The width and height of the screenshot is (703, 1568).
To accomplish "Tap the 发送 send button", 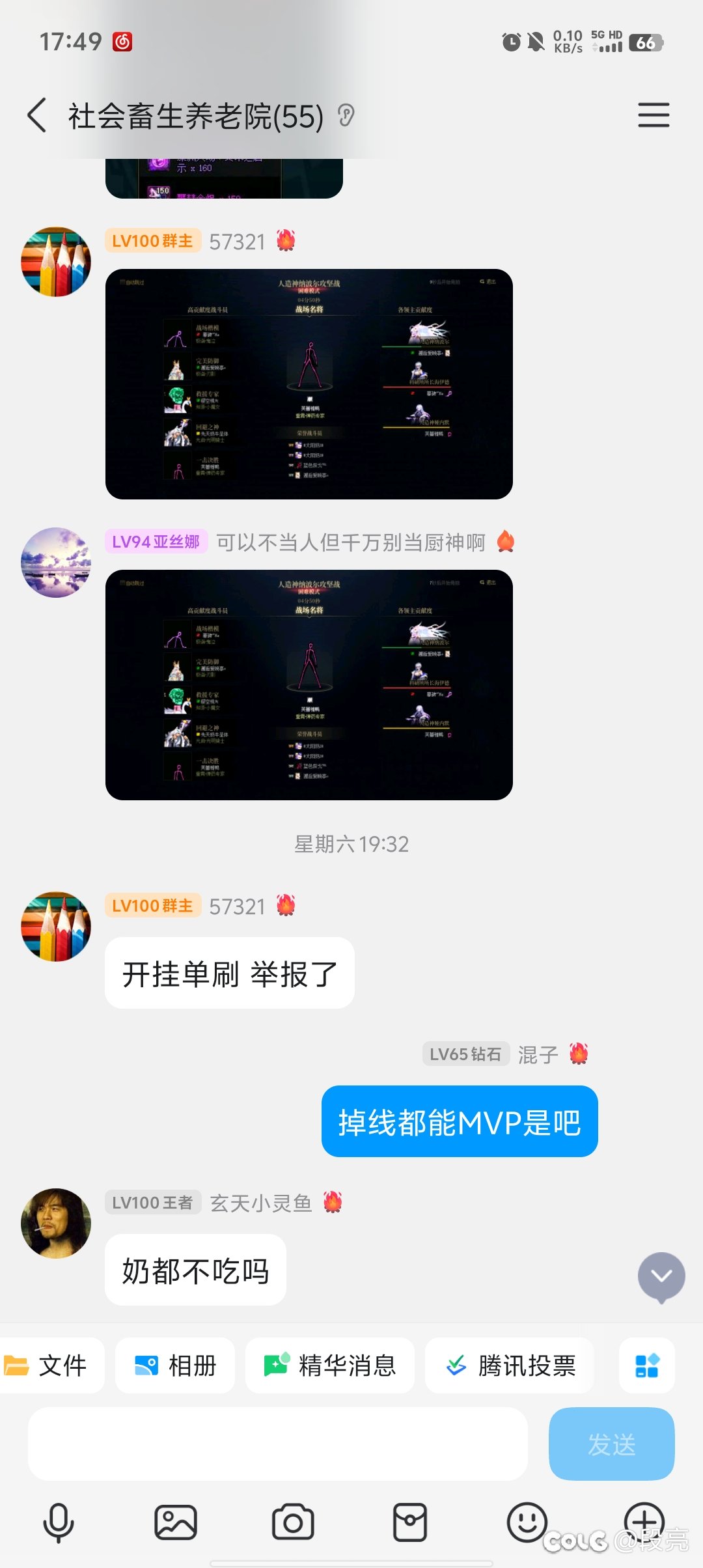I will (x=612, y=1444).
